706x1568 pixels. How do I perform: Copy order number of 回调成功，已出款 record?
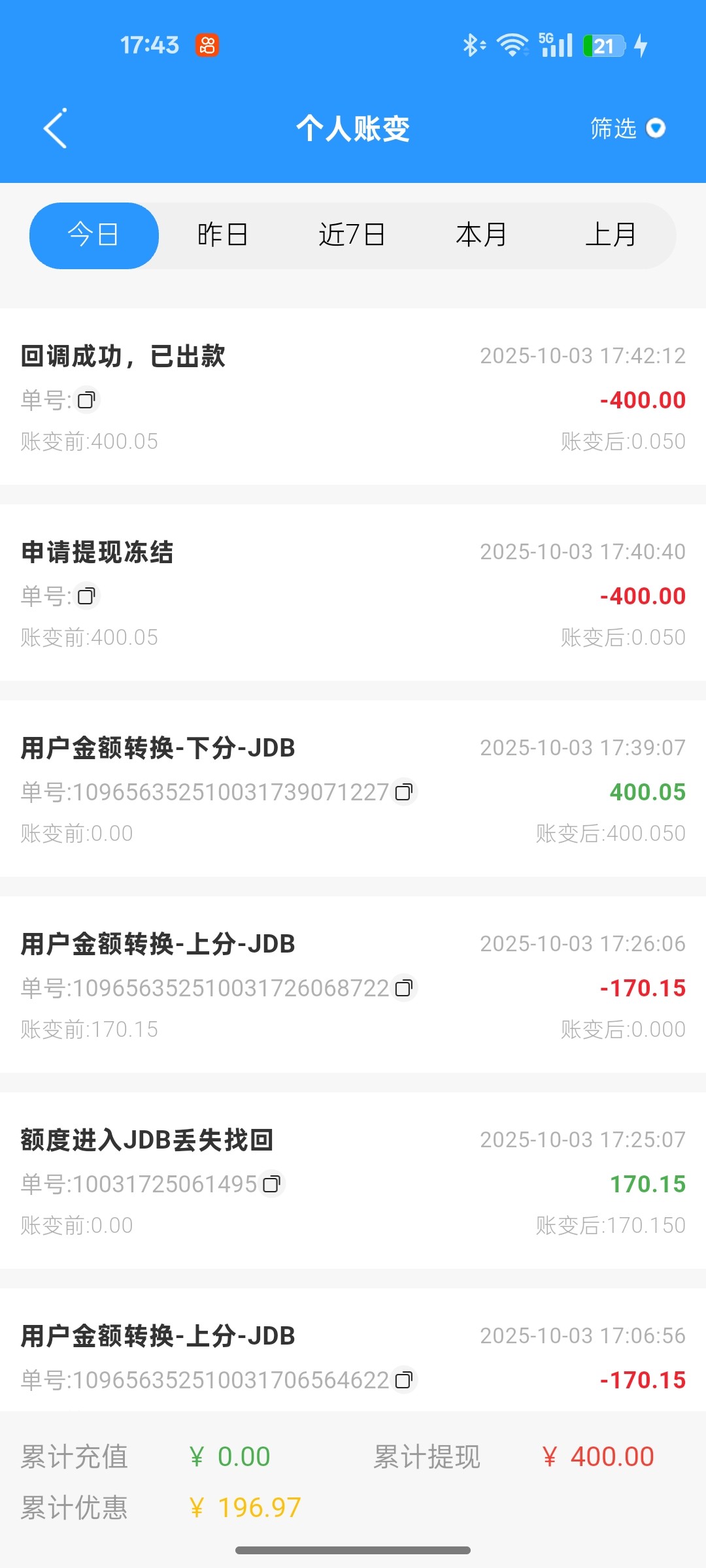coord(86,400)
